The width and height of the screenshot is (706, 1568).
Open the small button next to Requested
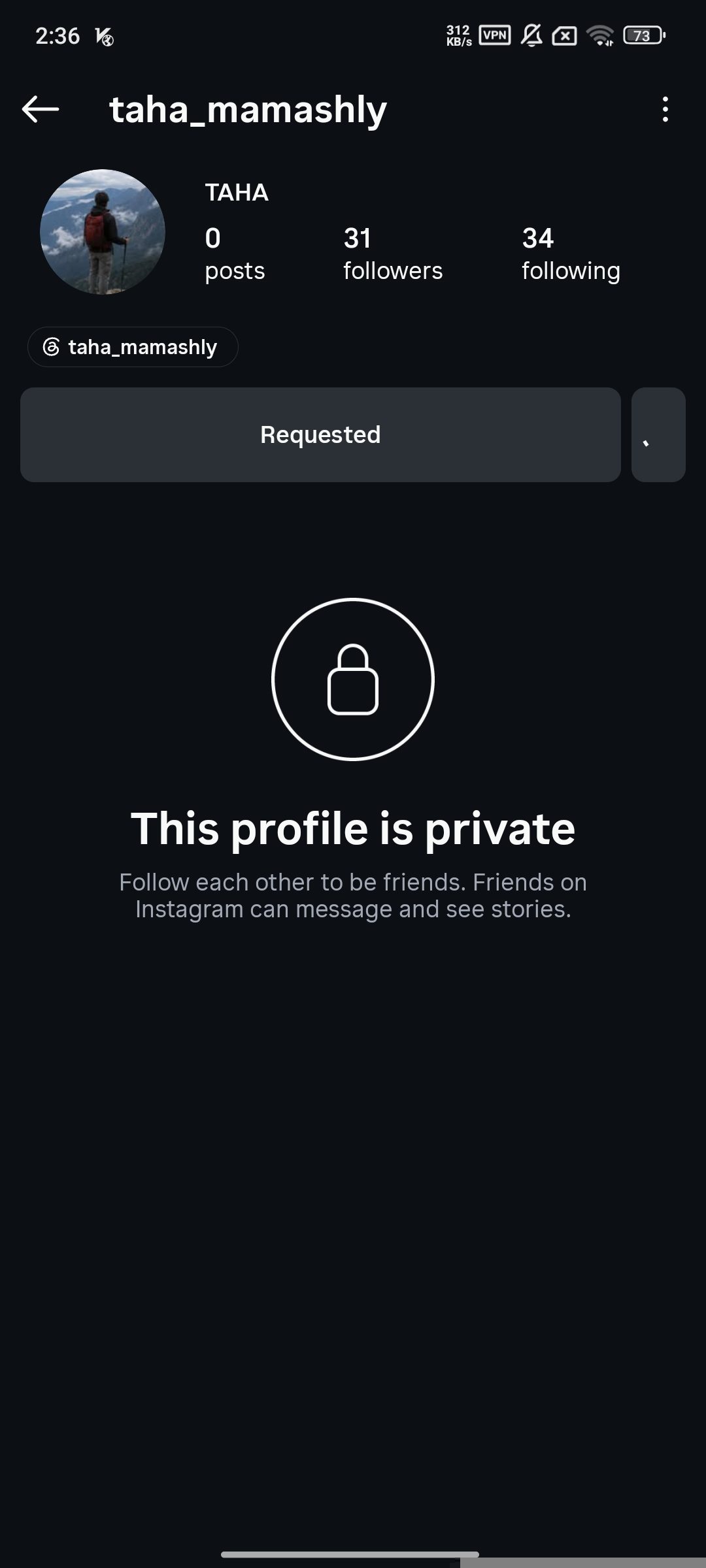(x=658, y=434)
